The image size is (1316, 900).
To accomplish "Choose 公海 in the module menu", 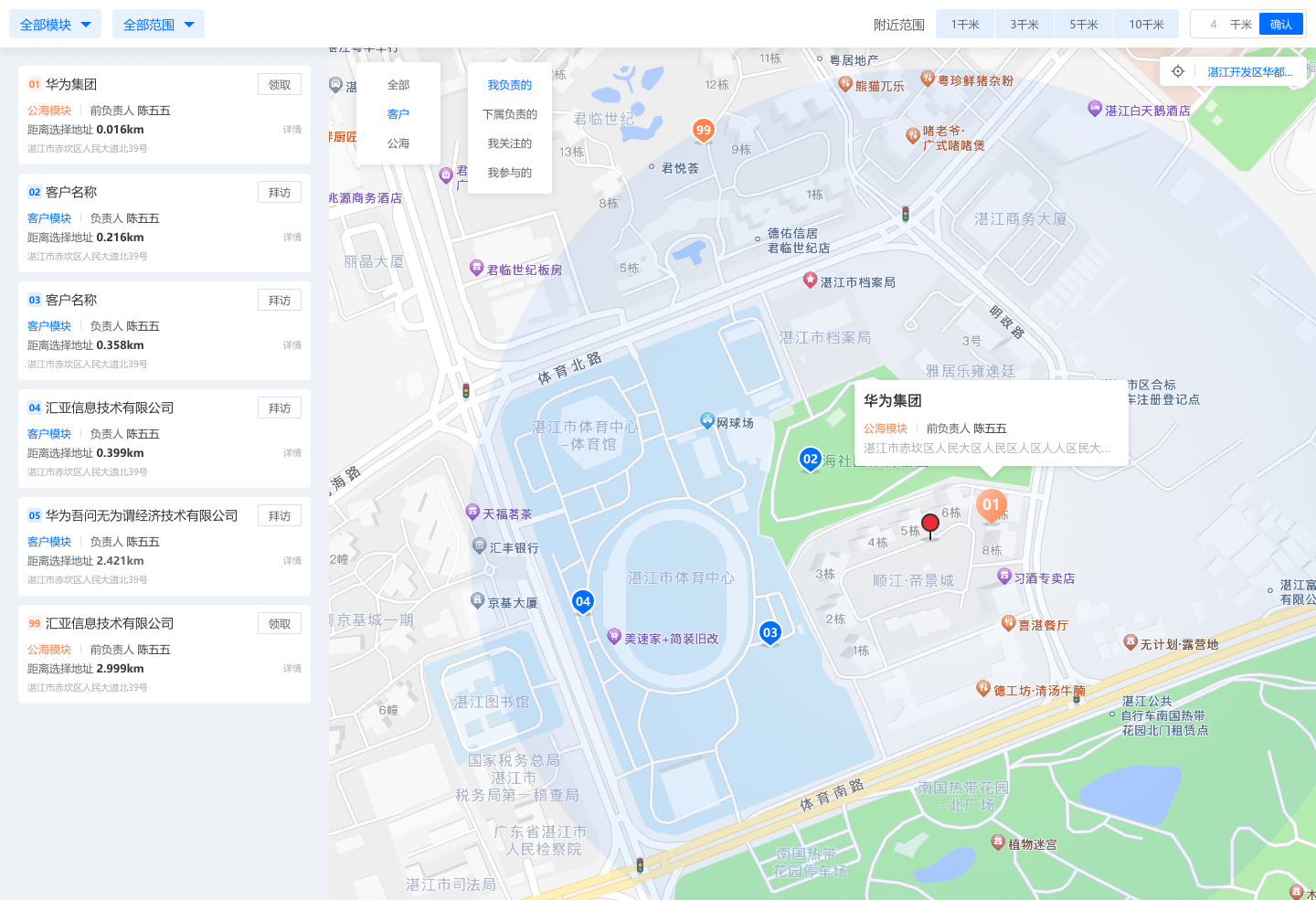I will tap(398, 143).
